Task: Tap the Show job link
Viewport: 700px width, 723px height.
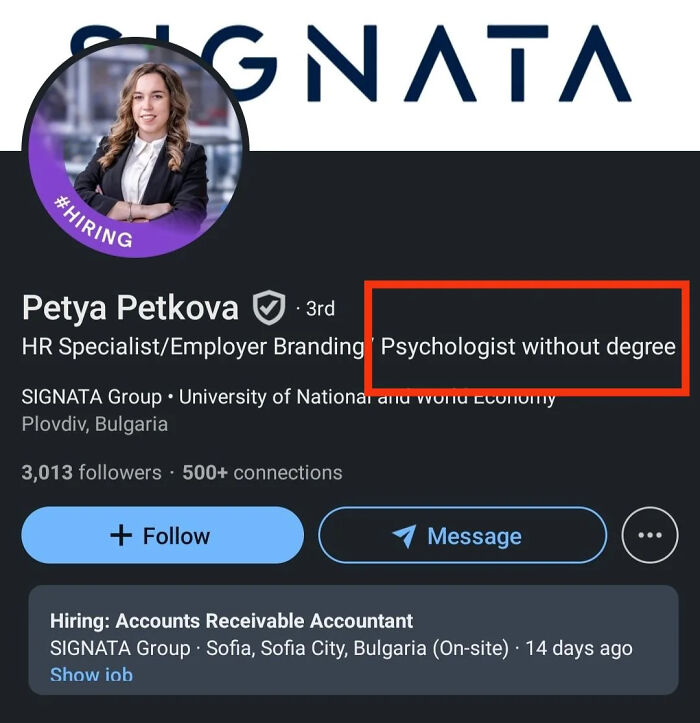Action: 91,674
